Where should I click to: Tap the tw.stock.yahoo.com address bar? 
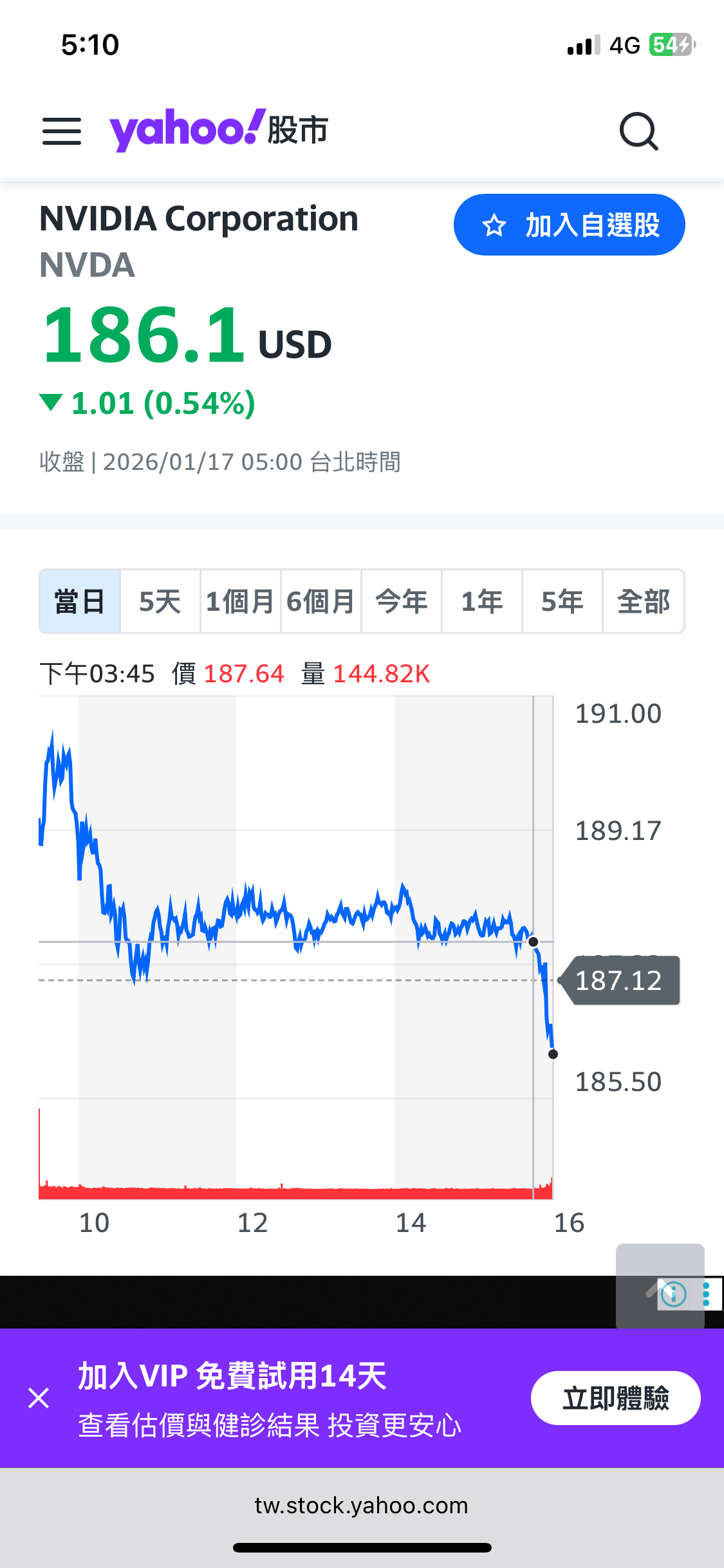(362, 1505)
